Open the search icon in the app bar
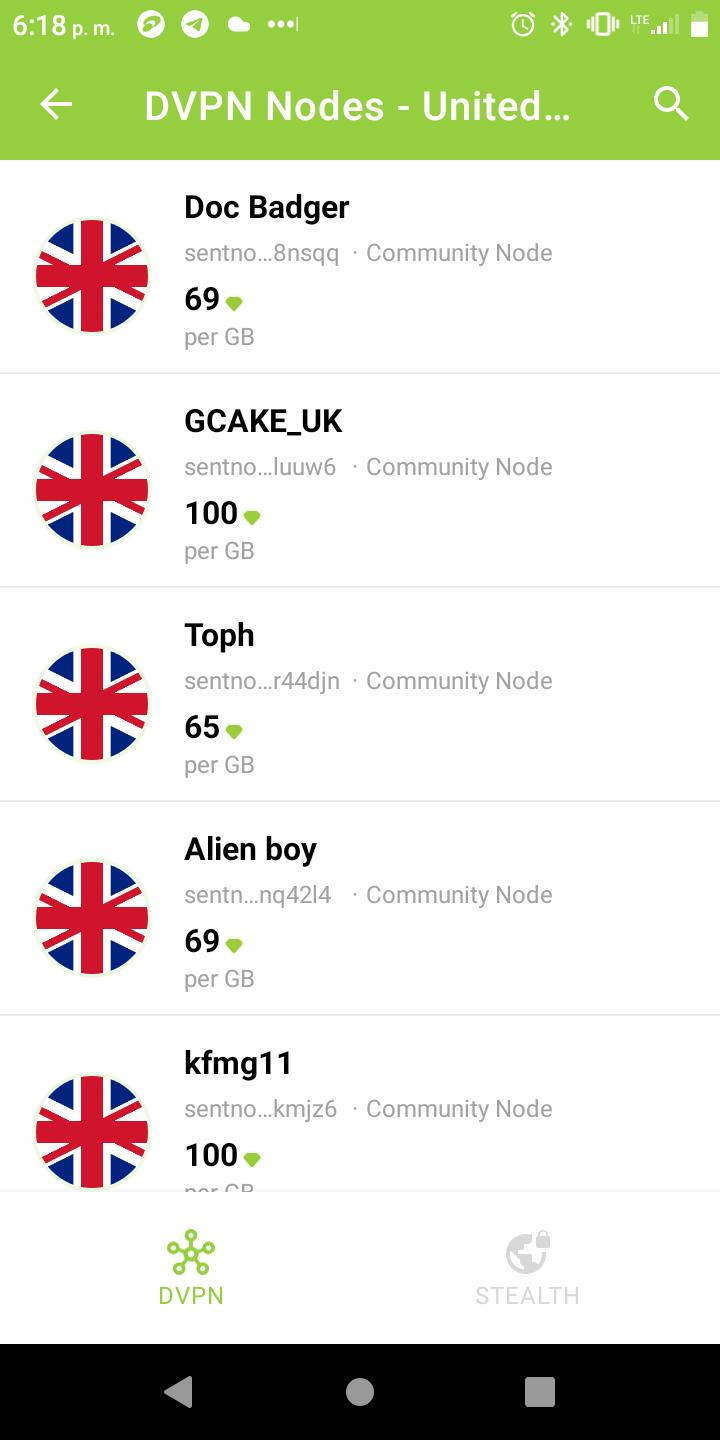 pos(671,104)
